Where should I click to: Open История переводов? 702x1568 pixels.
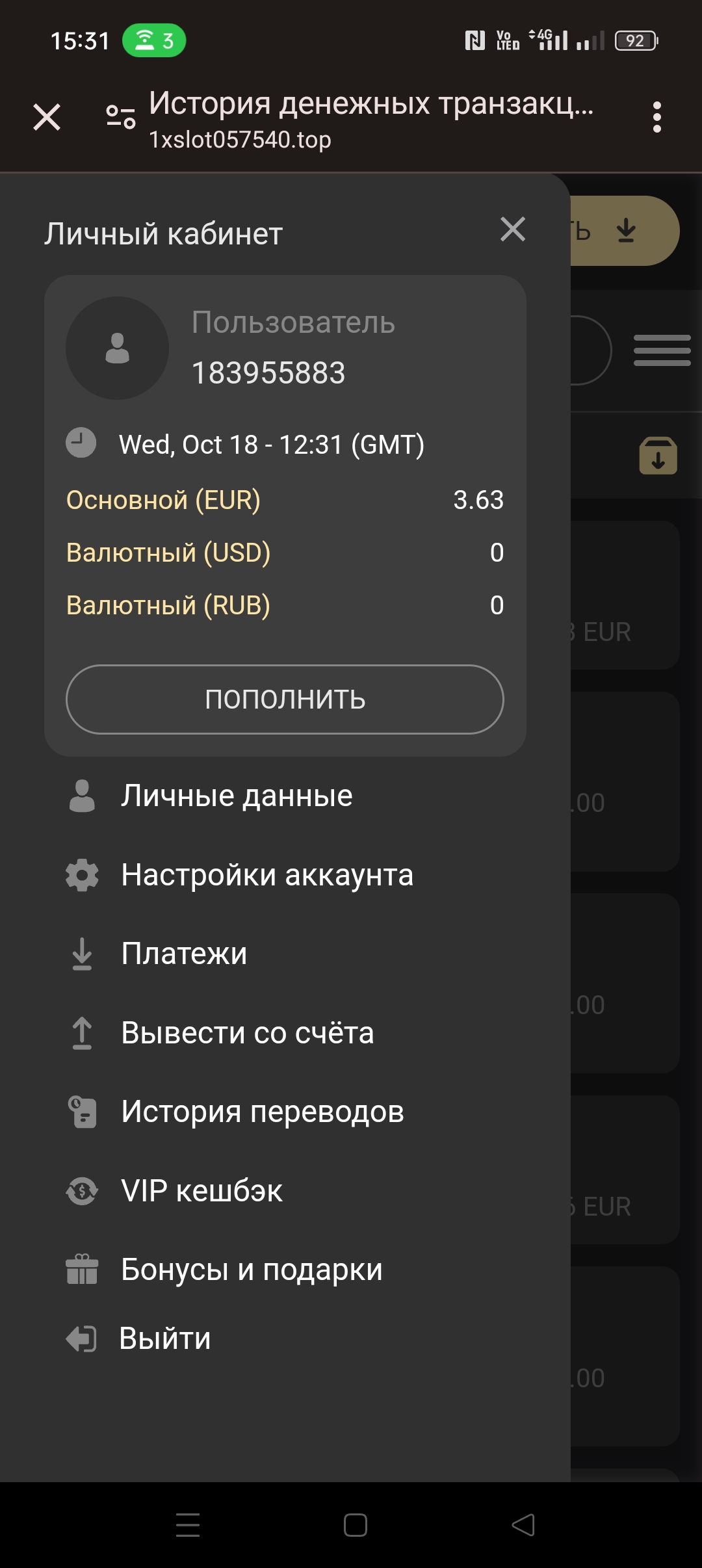click(262, 1112)
